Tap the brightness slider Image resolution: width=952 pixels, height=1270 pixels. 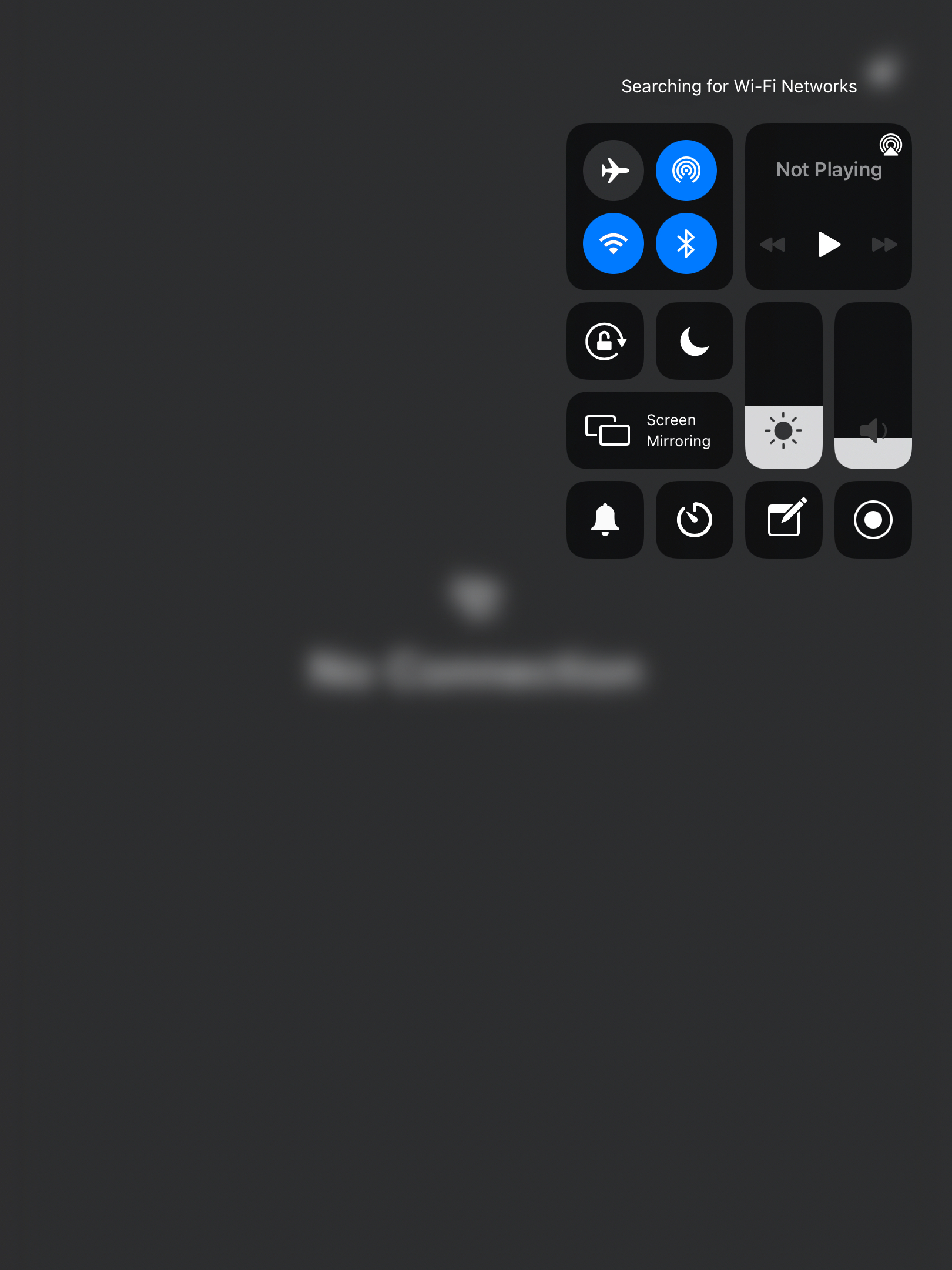(784, 386)
